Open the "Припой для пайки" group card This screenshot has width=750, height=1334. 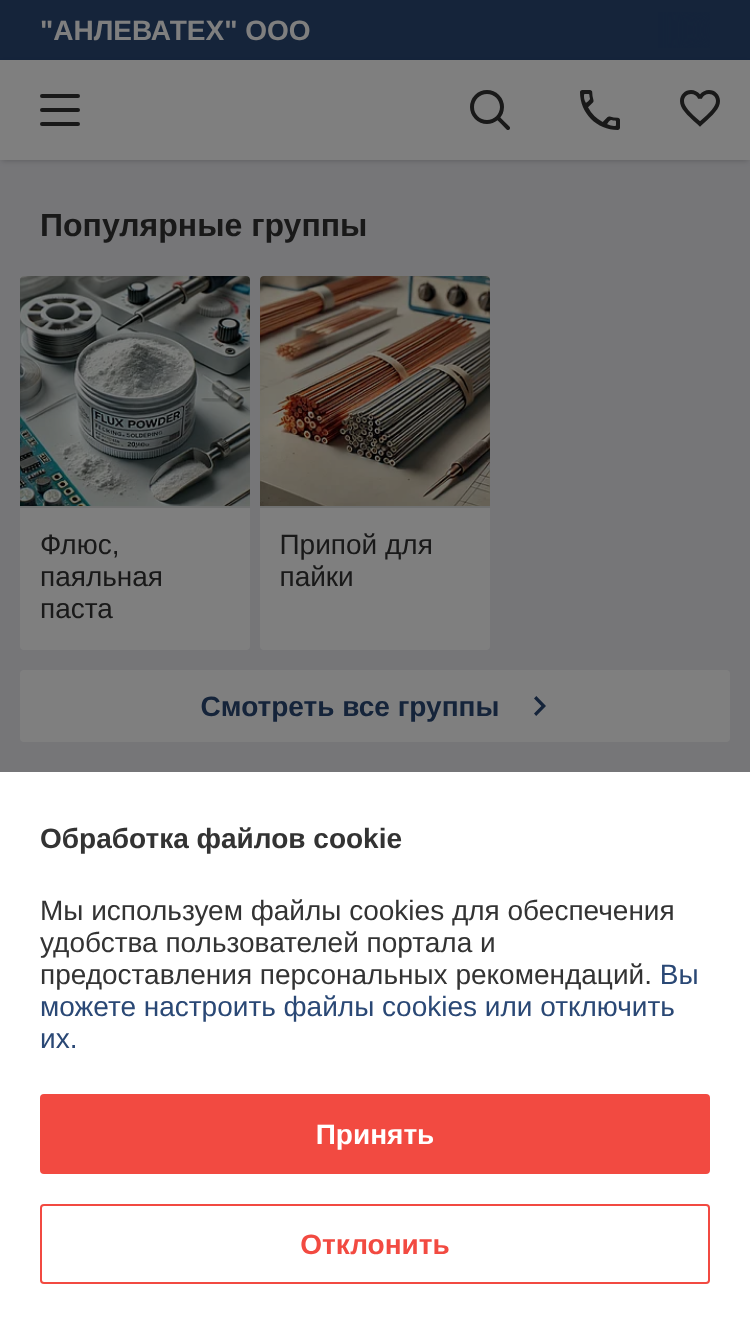click(x=375, y=463)
